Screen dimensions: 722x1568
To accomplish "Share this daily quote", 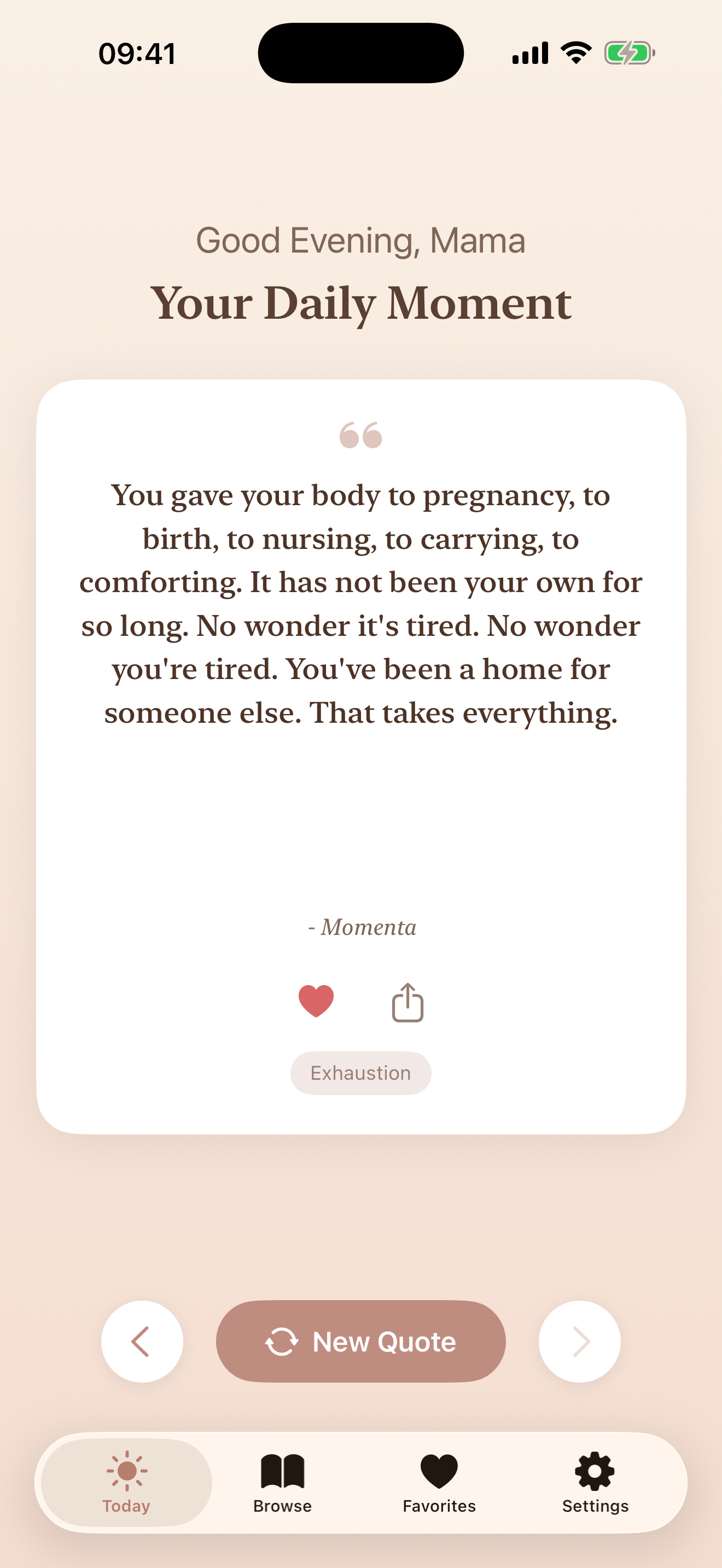I will [x=407, y=1002].
